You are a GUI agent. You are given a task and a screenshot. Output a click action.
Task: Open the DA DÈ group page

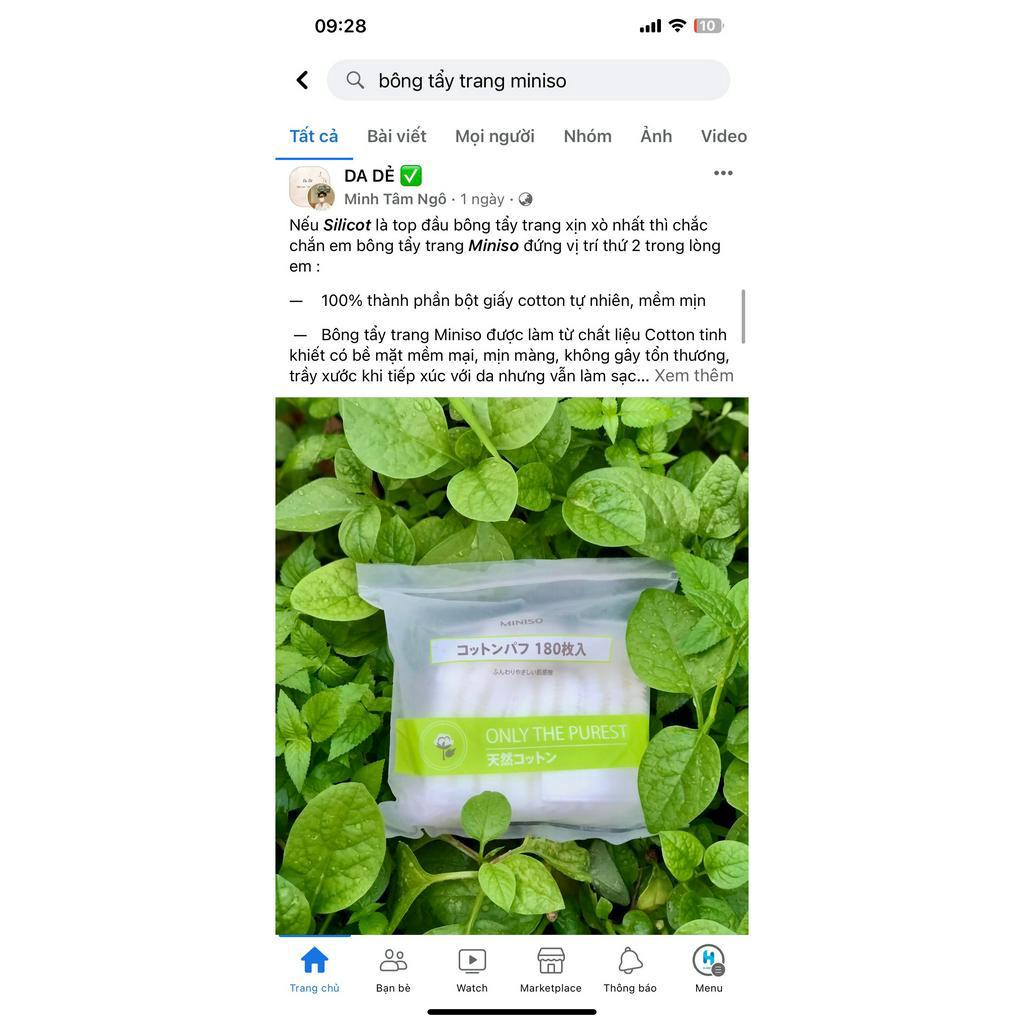coord(369,176)
